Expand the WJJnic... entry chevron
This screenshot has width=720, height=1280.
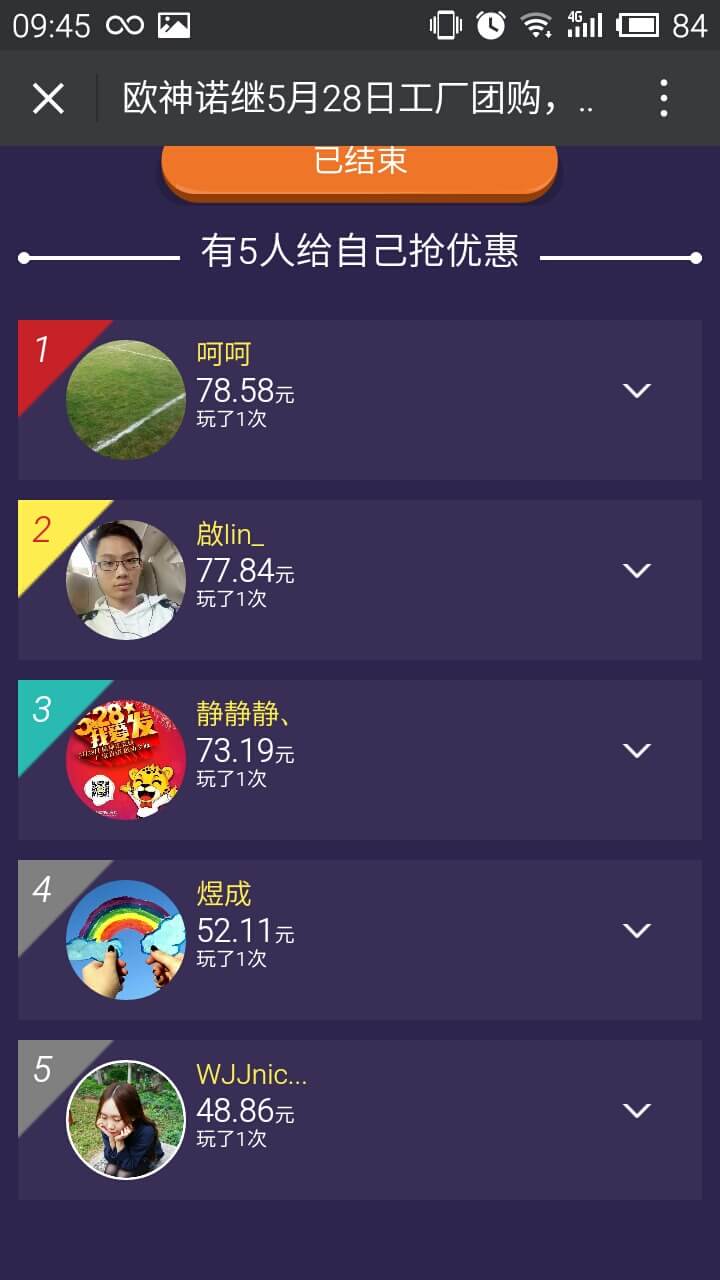tap(637, 1111)
